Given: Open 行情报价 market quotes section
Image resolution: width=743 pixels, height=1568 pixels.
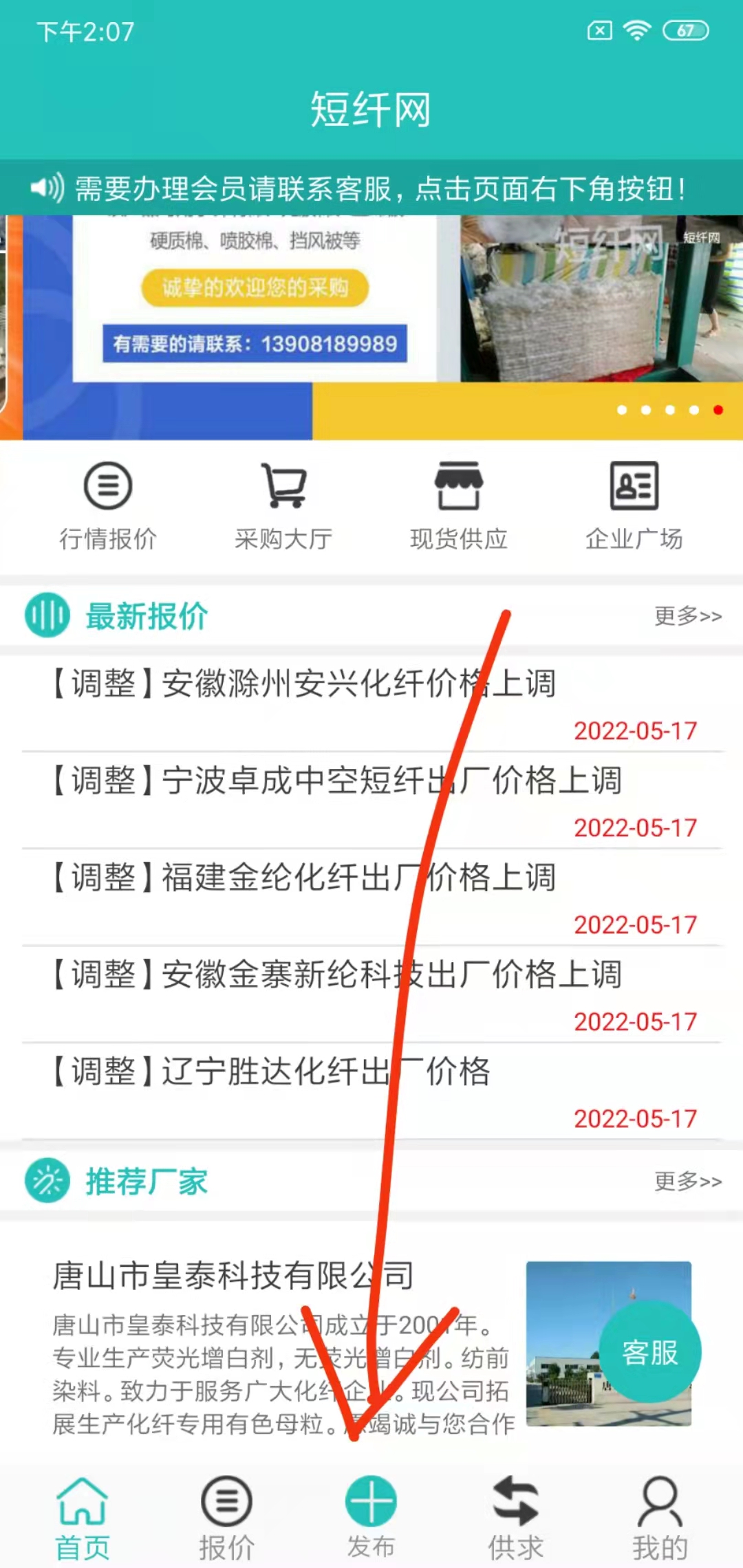Looking at the screenshot, I should 108,505.
